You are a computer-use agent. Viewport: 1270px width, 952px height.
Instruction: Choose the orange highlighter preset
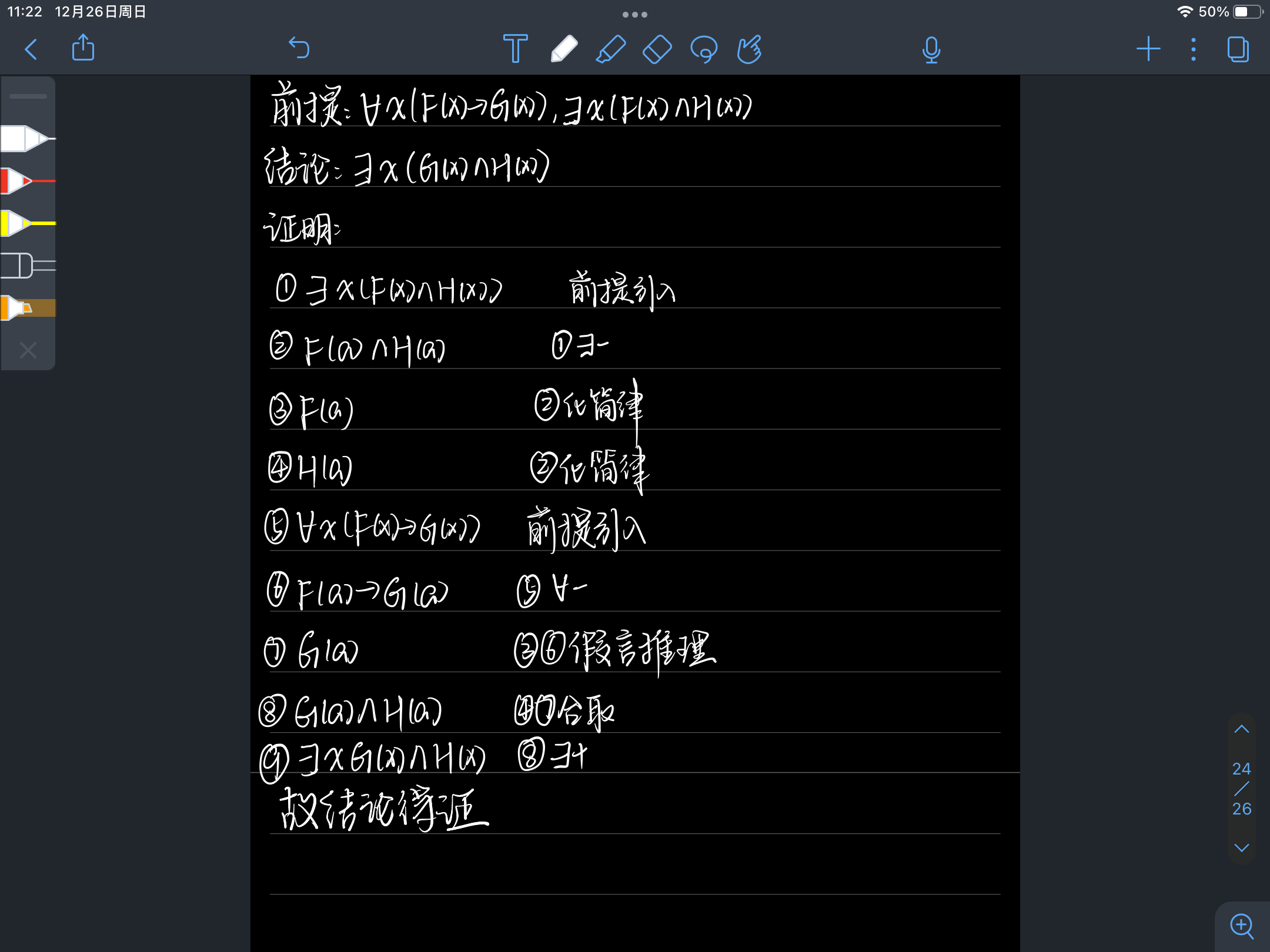coord(27,308)
